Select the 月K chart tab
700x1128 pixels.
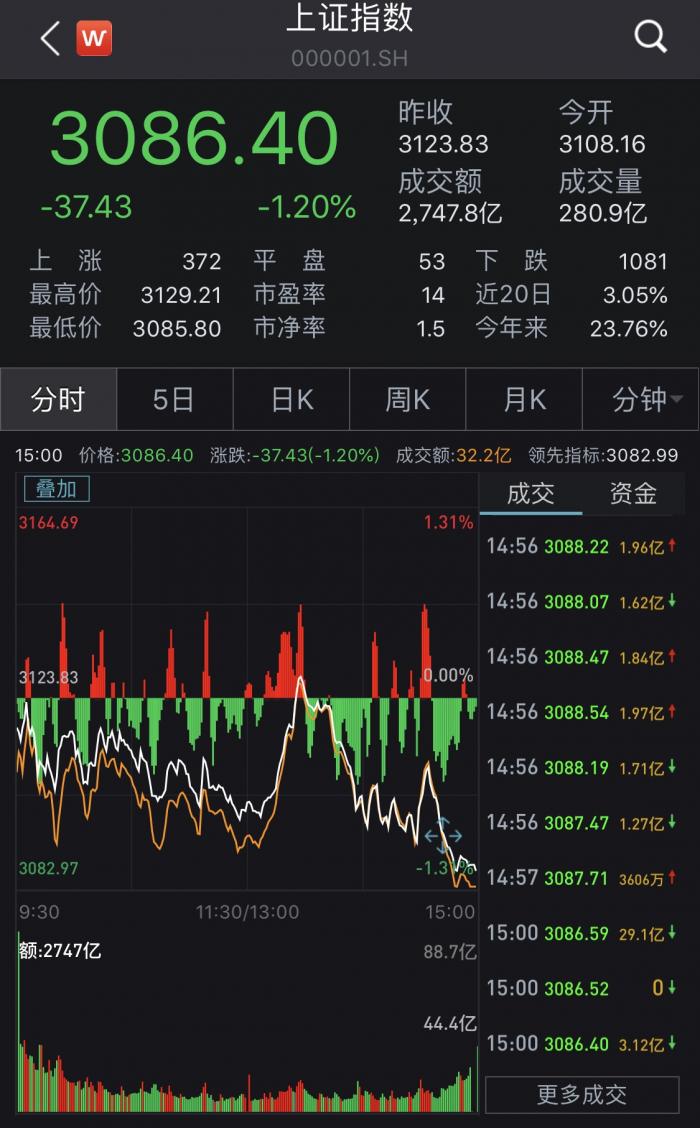point(524,400)
